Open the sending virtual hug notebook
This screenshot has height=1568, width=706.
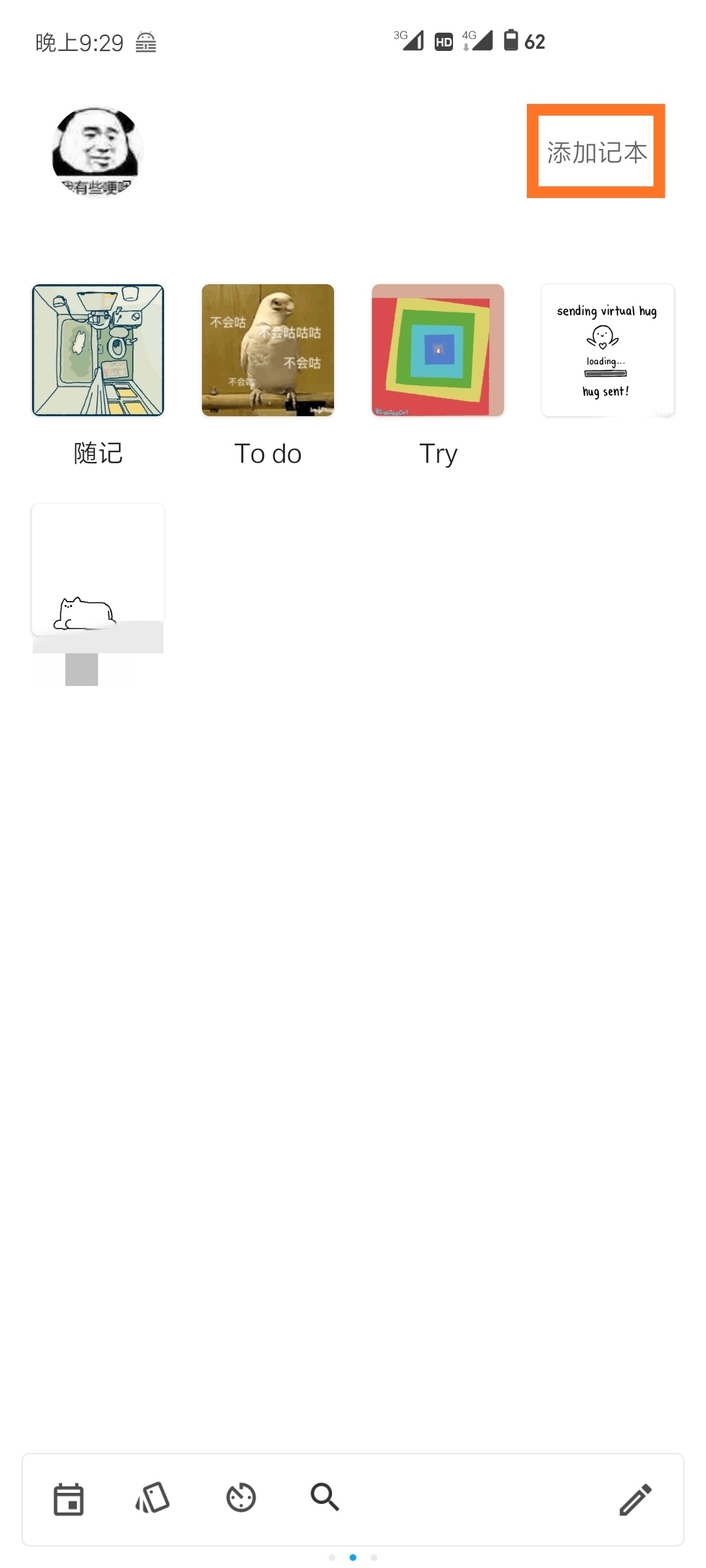coord(607,350)
